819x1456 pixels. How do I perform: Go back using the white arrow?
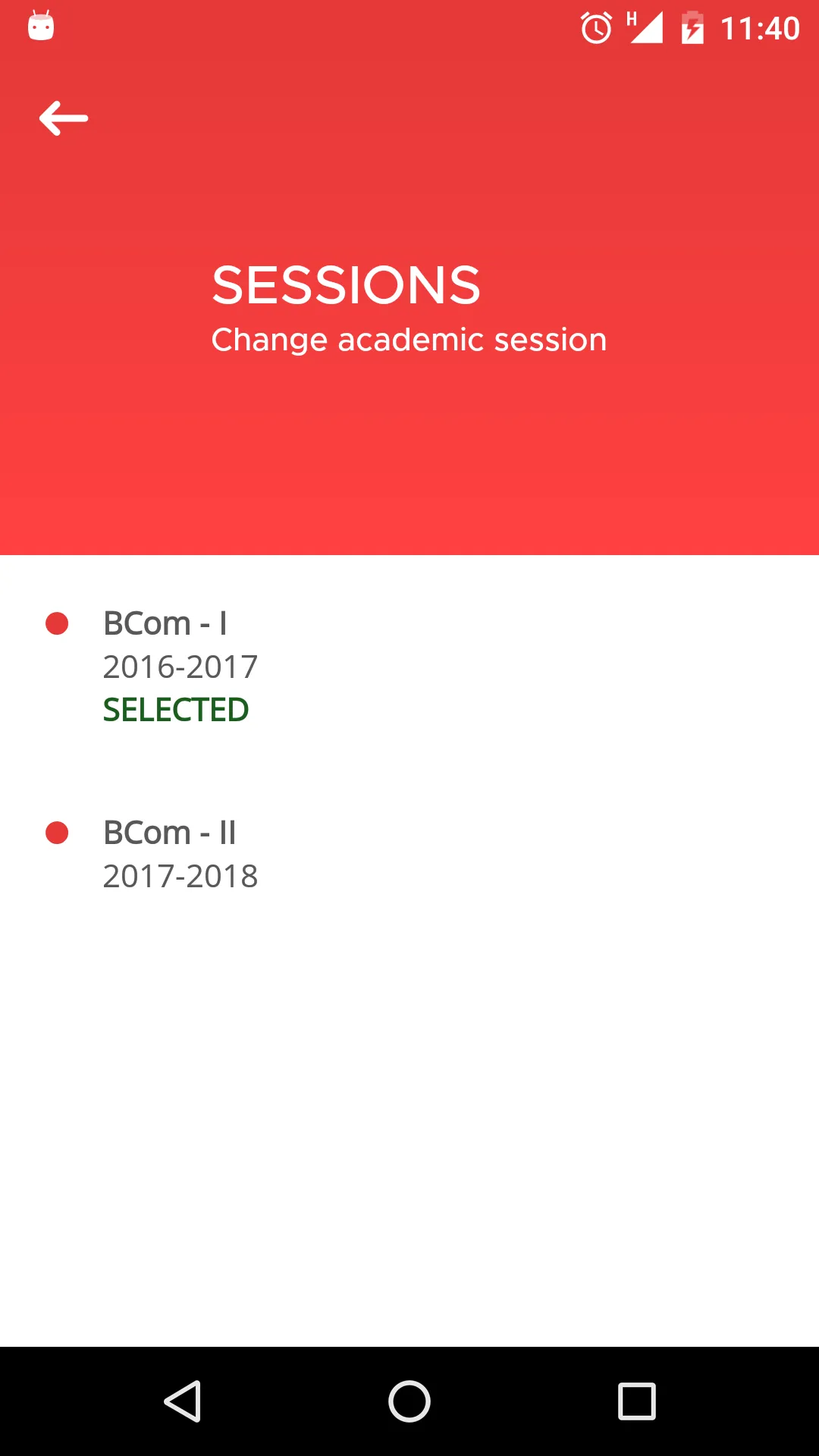64,118
